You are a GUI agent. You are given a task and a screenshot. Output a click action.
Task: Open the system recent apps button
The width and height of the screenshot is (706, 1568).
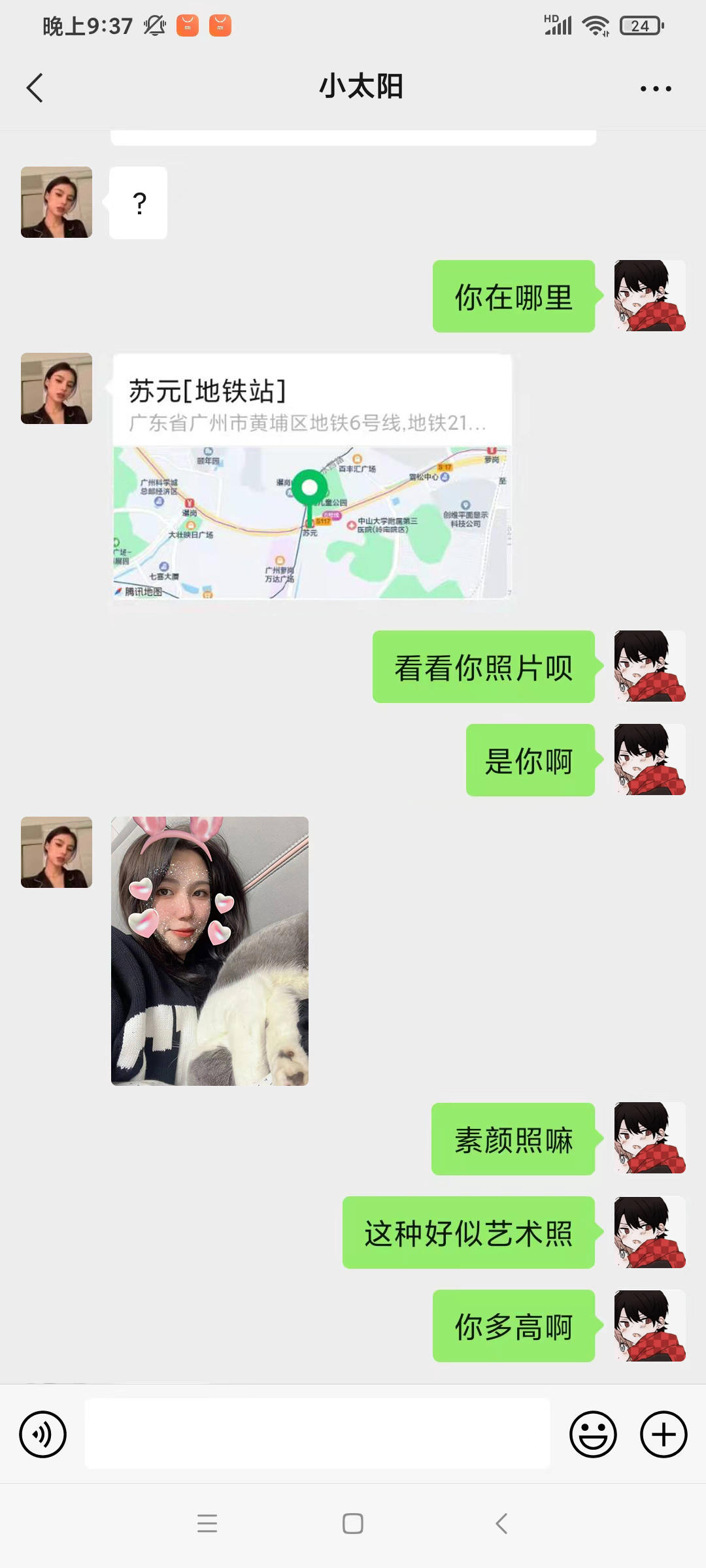(207, 1524)
